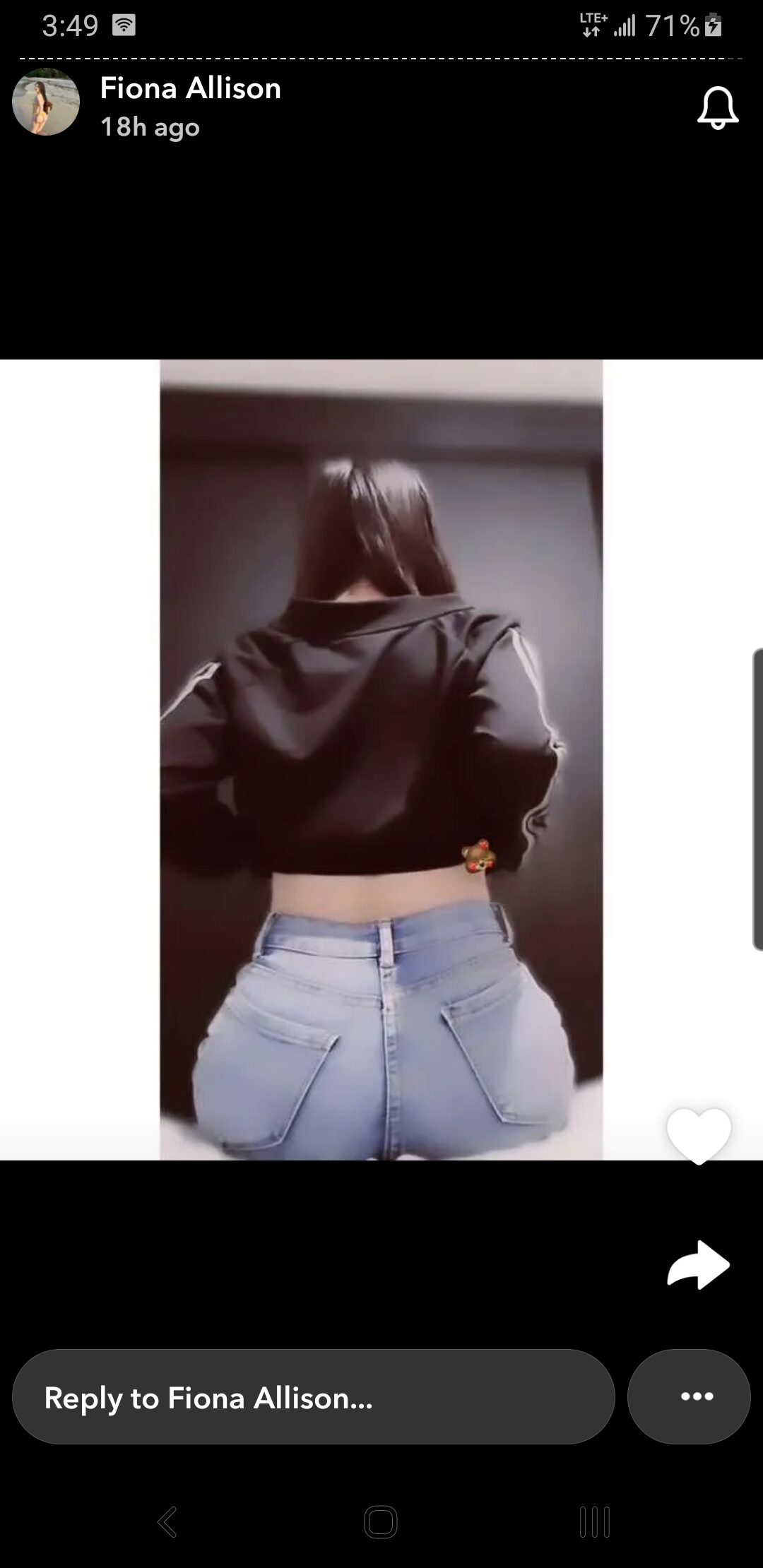763x1568 pixels.
Task: Open the three-dot more options button
Action: [689, 1396]
